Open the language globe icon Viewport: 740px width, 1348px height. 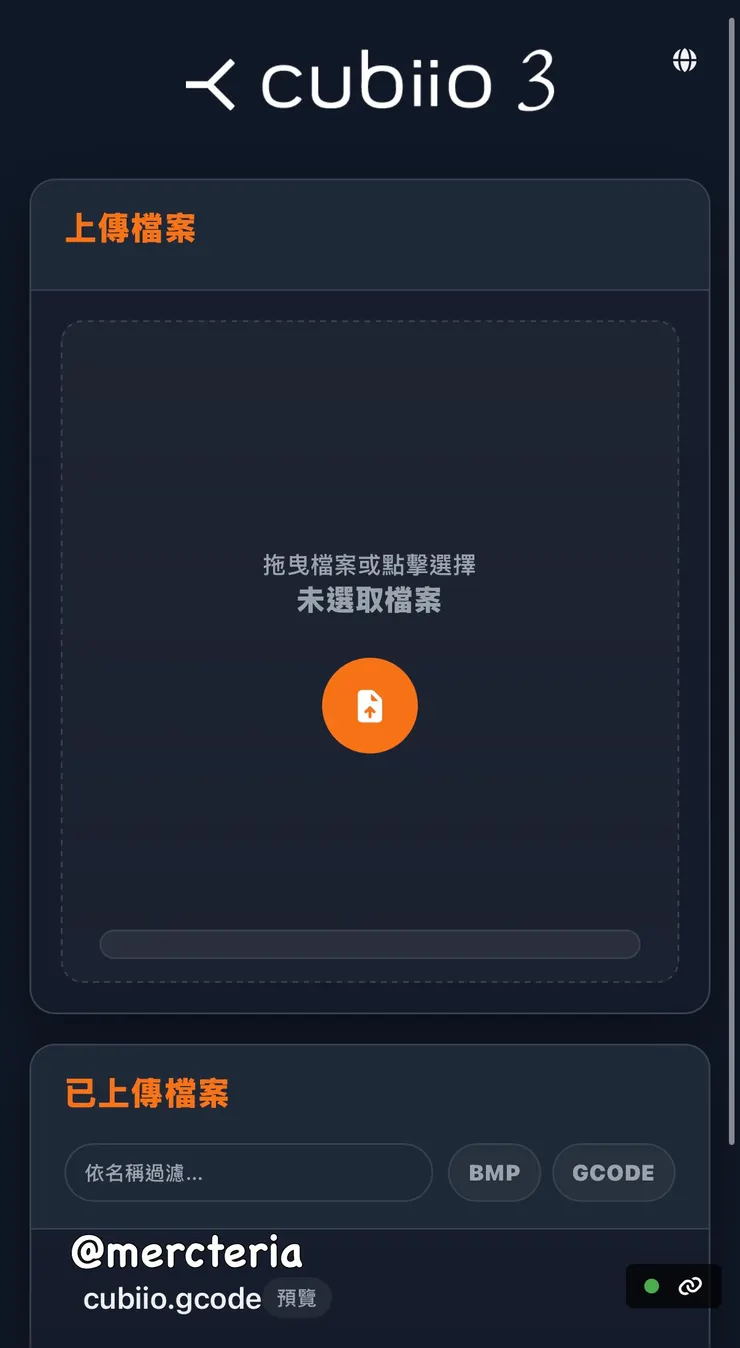point(684,60)
